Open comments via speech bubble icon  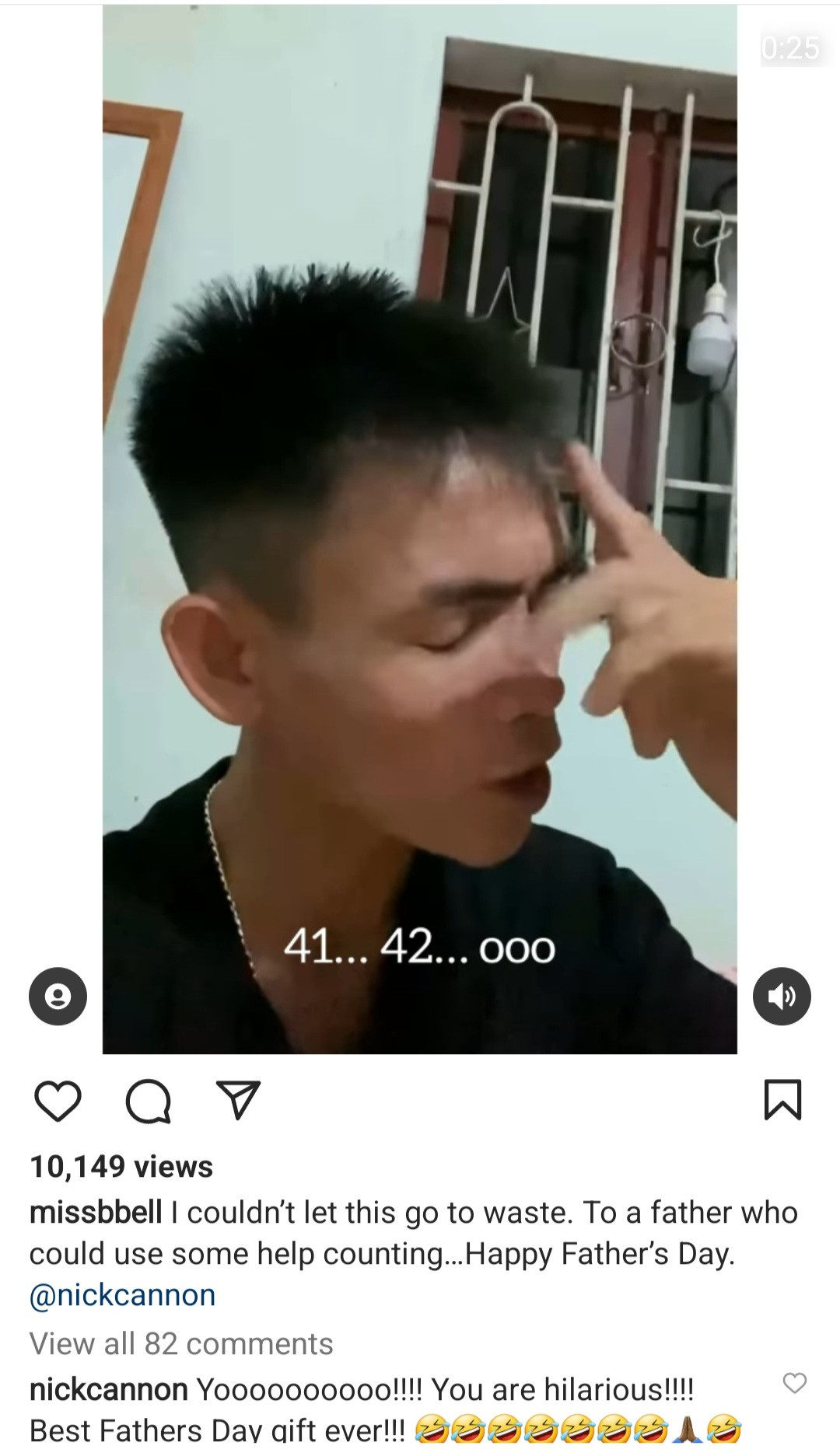pos(148,1101)
